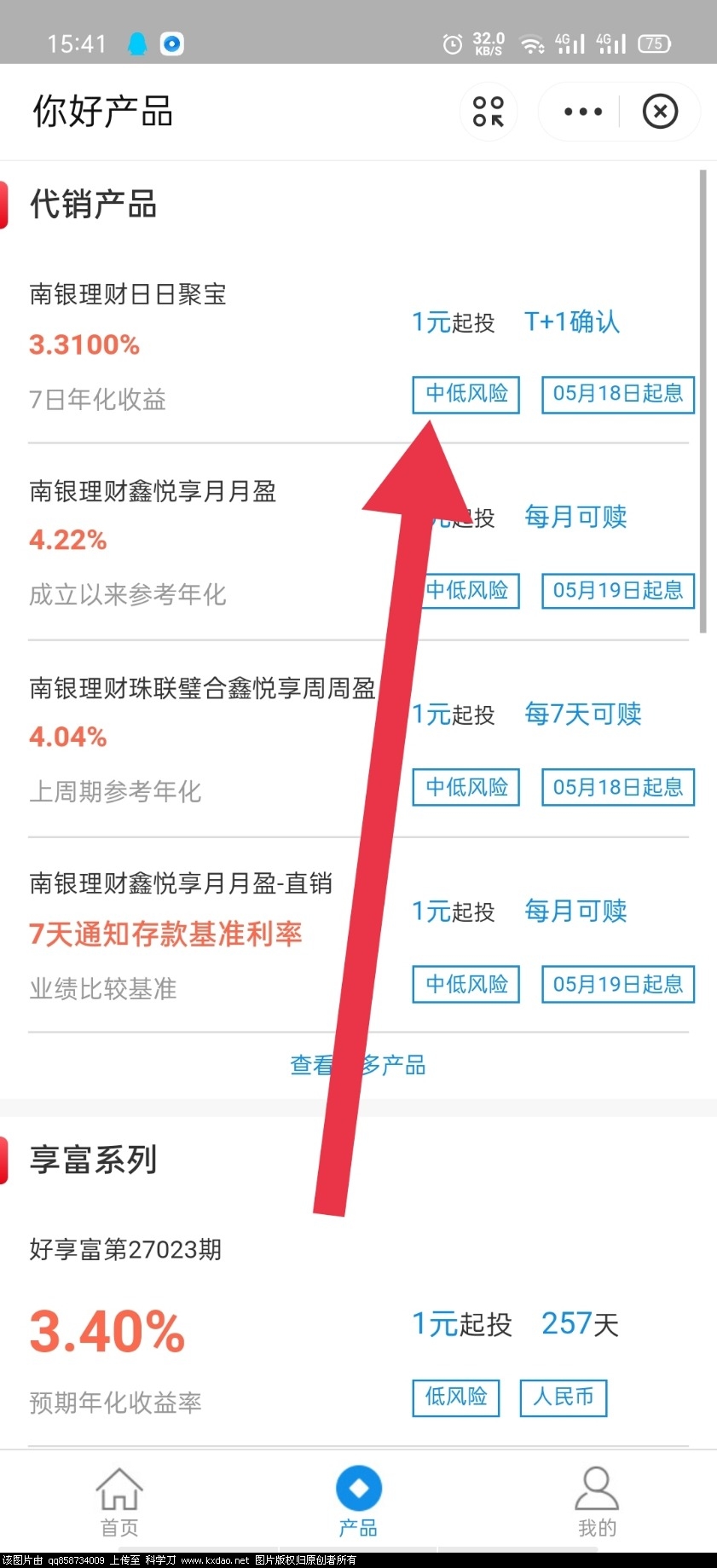Viewport: 717px width, 1568px height.
Task: Go to the 我的 tab
Action: [x=597, y=1502]
